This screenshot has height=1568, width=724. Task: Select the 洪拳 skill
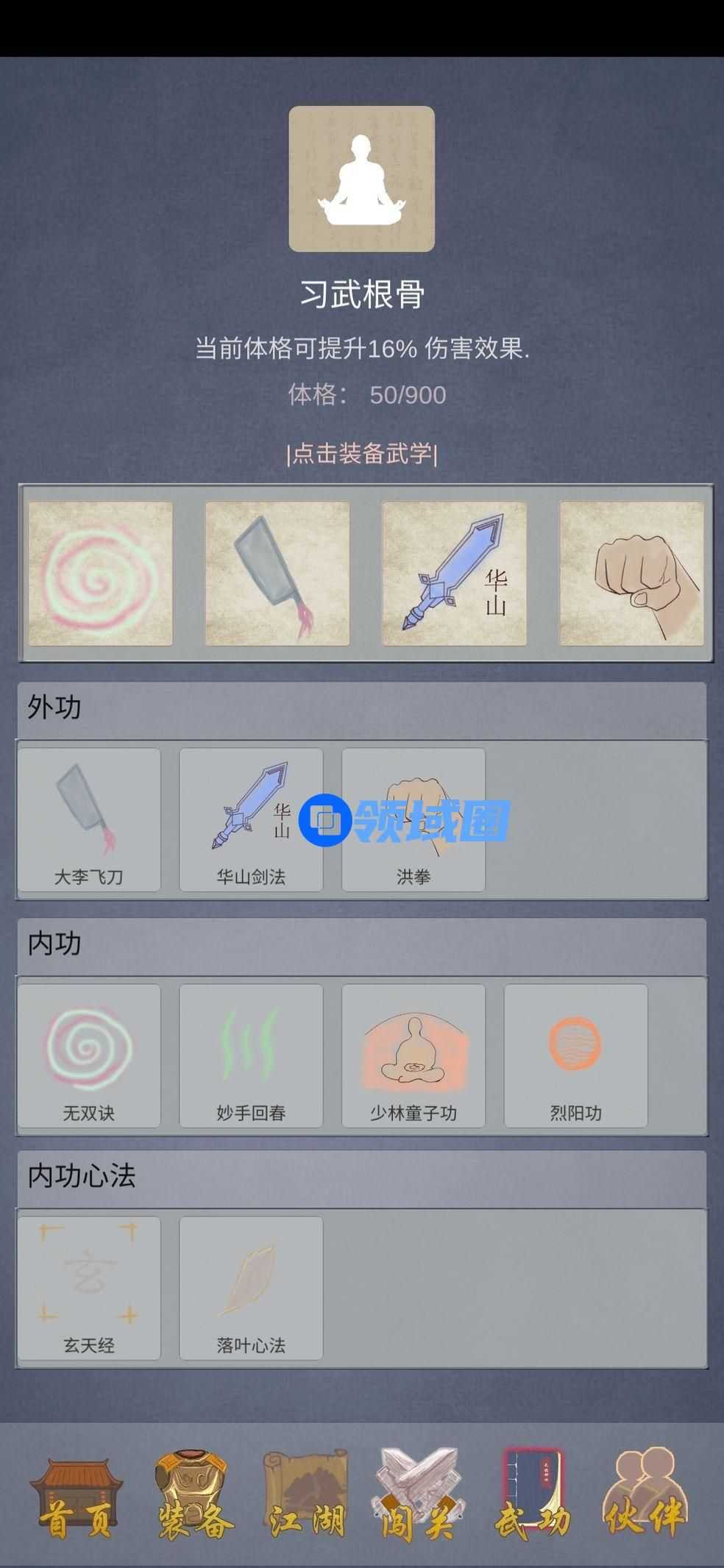414,819
